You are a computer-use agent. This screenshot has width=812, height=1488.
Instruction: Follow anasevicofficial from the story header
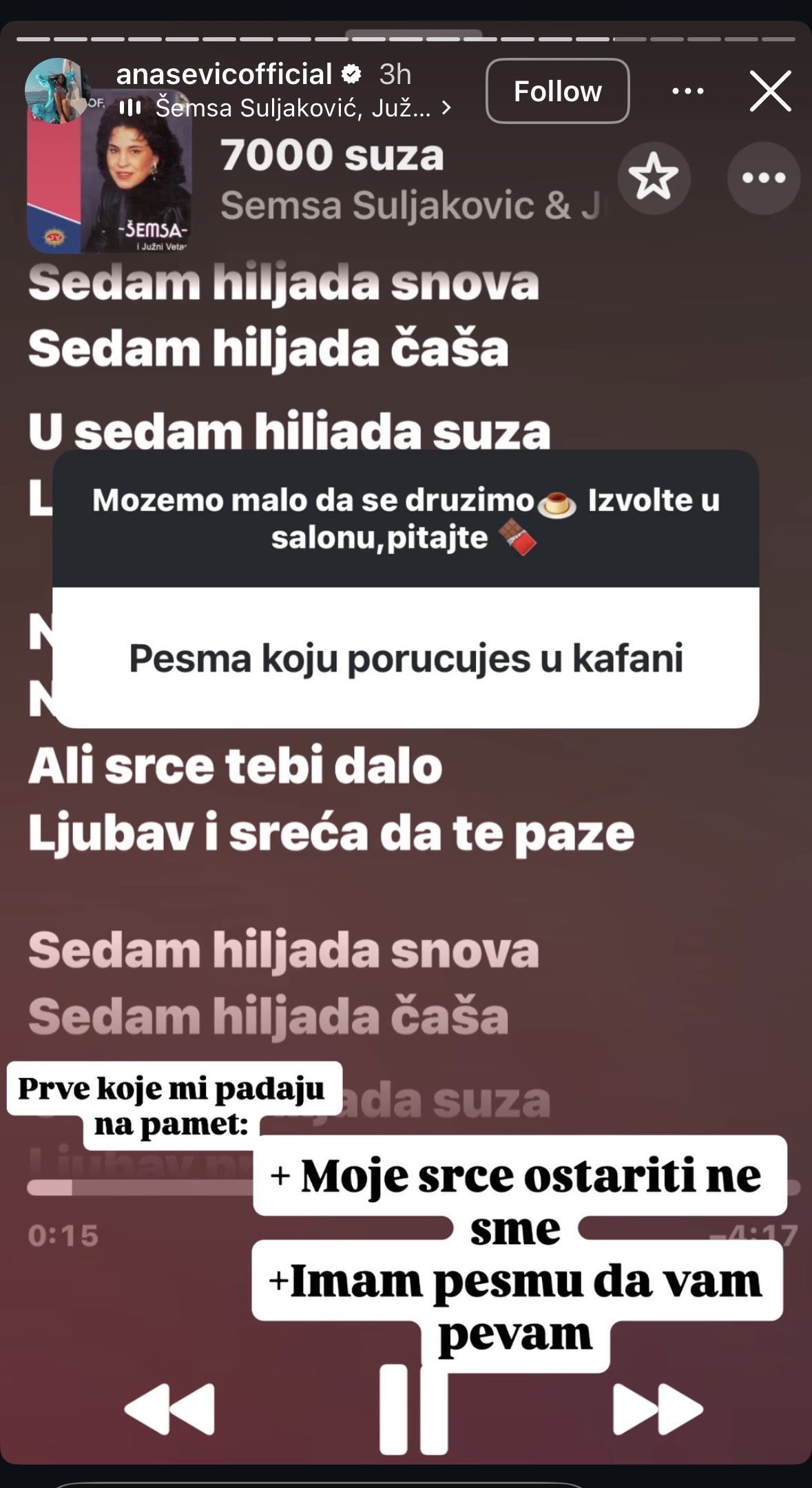pos(557,91)
